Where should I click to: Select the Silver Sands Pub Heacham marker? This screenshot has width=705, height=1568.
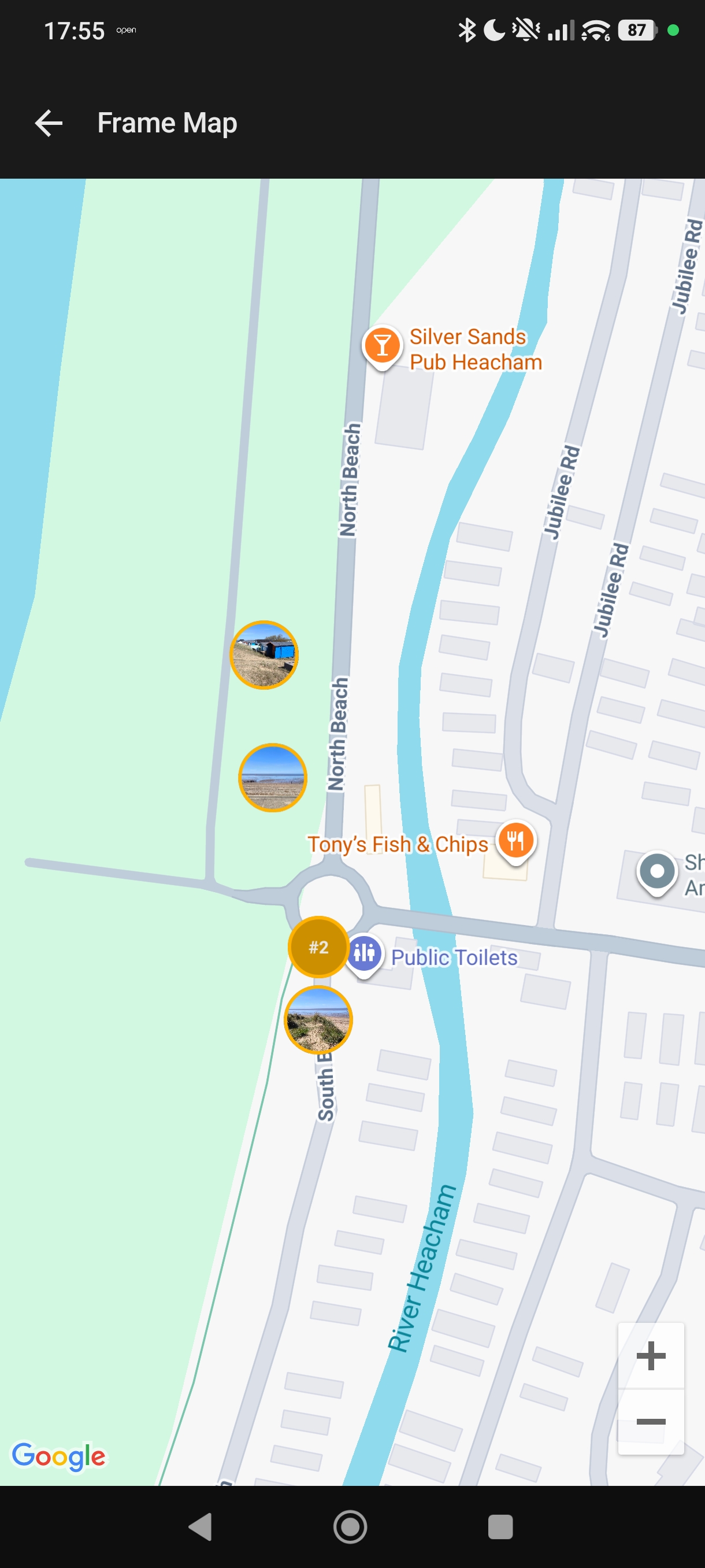click(x=382, y=347)
